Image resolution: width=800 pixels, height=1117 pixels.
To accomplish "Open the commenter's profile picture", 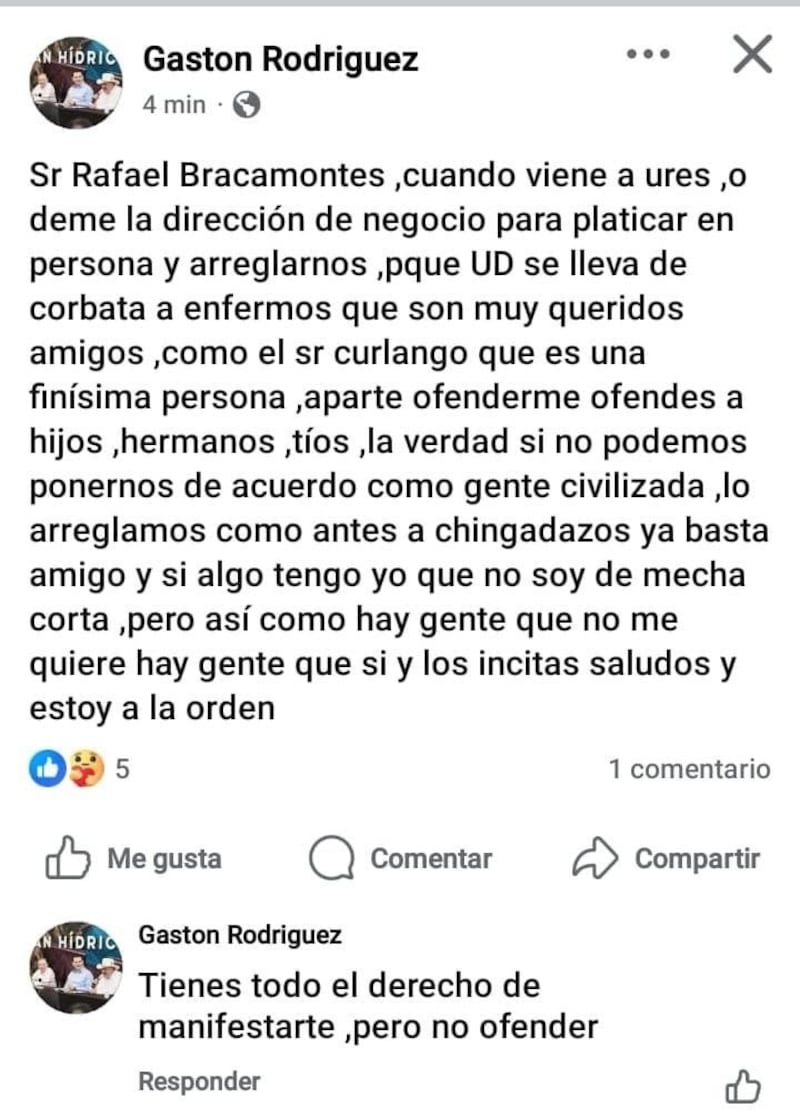I will coord(76,967).
